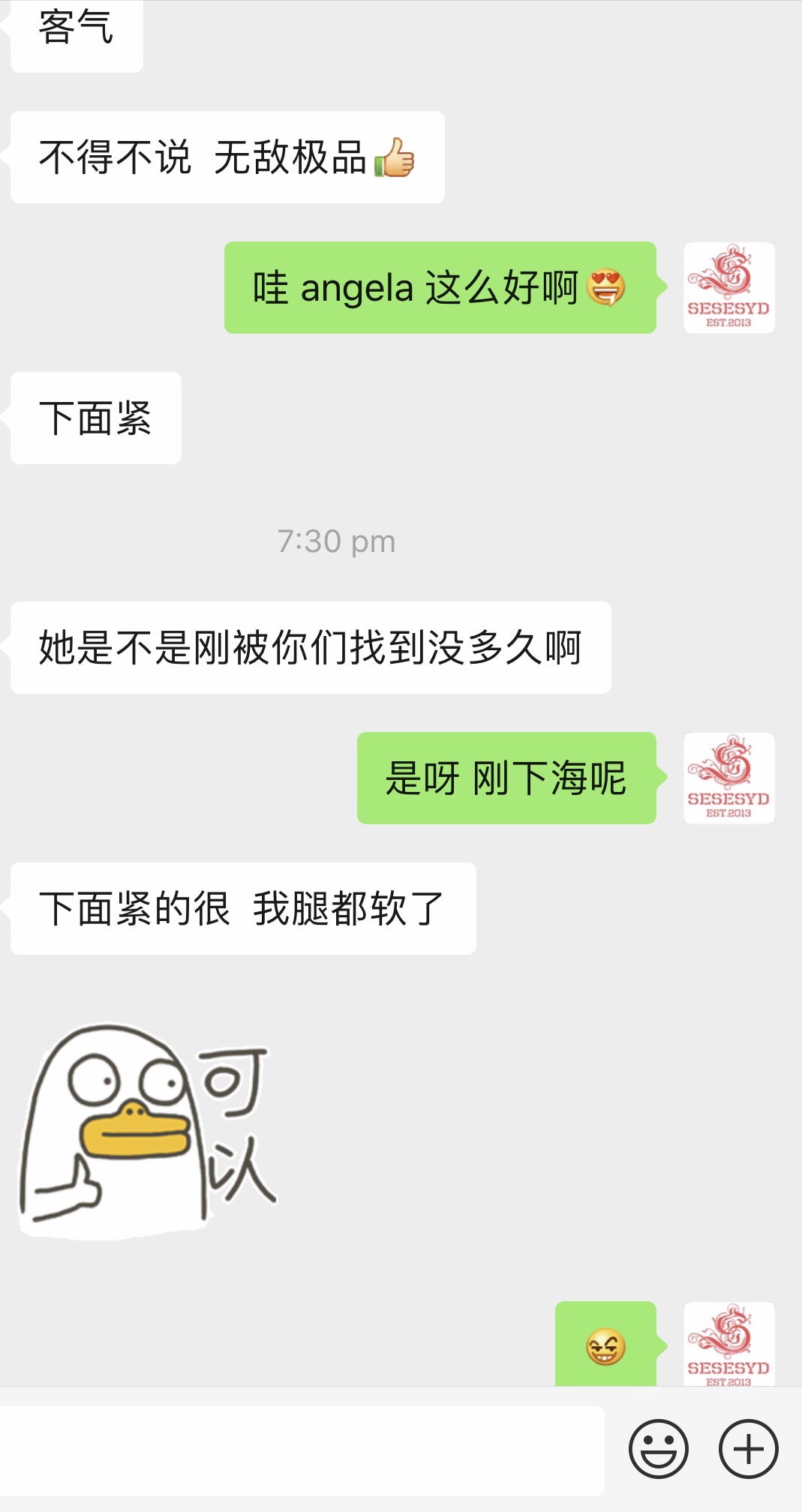Open the plus attachment menu
The width and height of the screenshot is (802, 1512).
pos(748,1449)
